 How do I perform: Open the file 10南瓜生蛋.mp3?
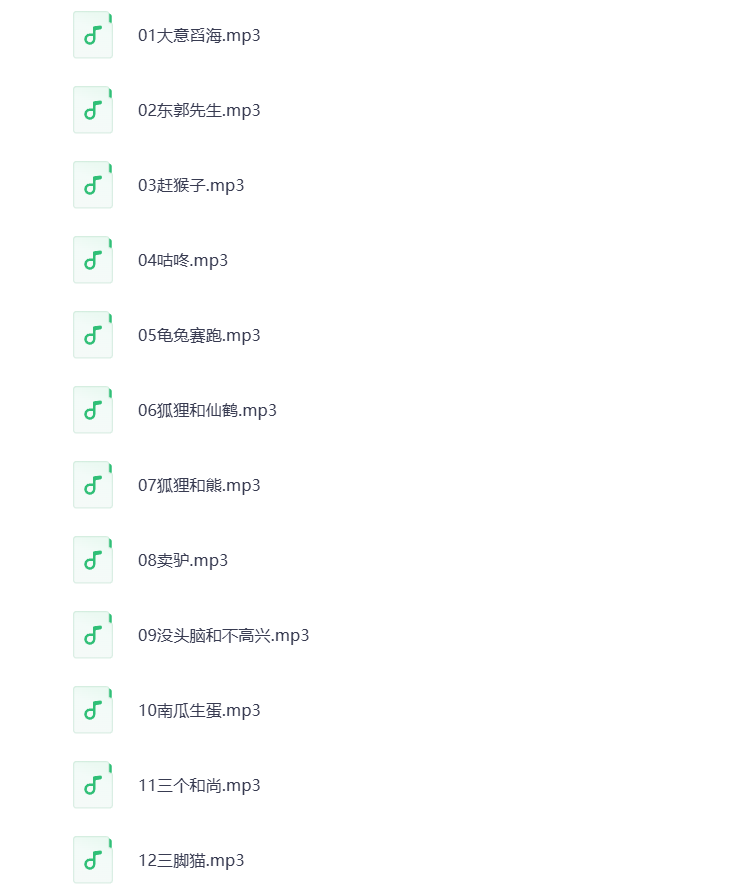tap(199, 710)
